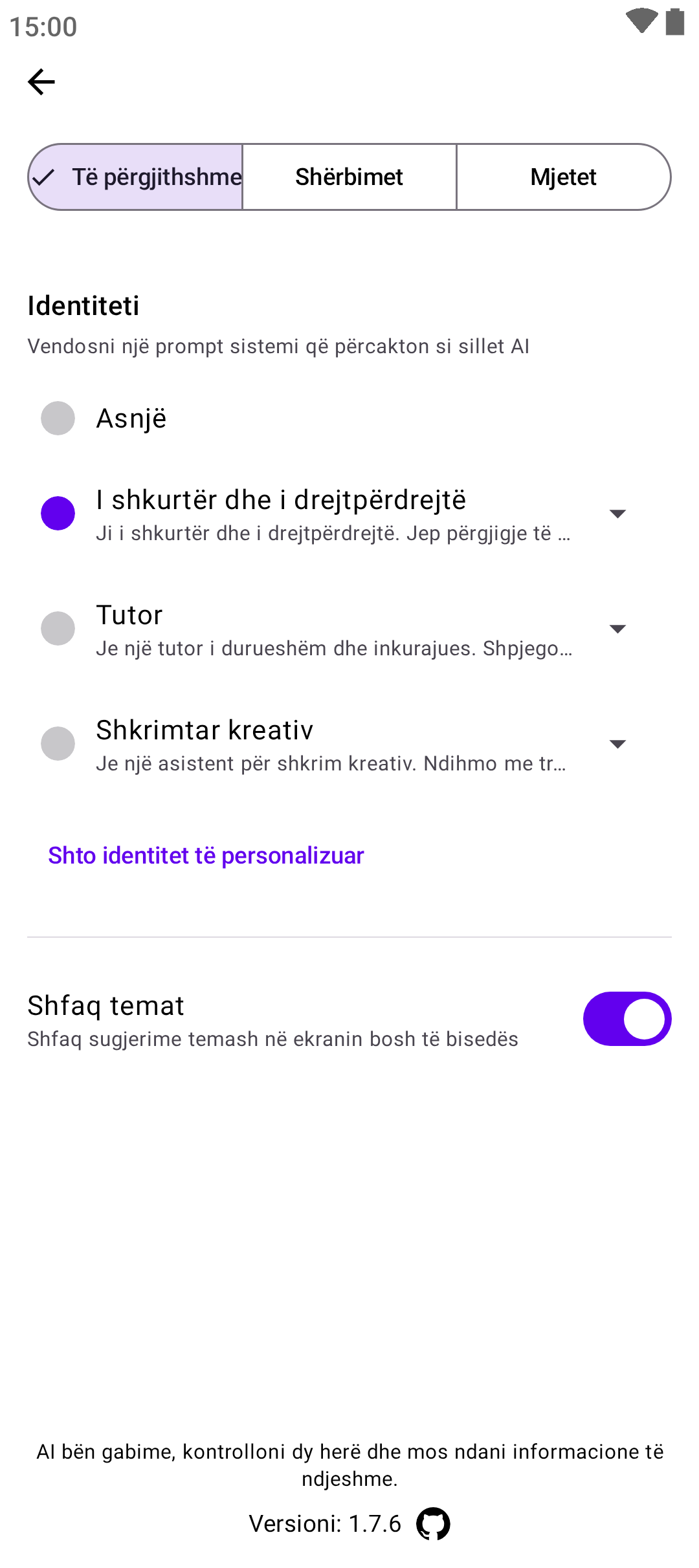Open the GitHub icon next to version
The height and width of the screenshot is (1568, 699).
coord(433,1524)
